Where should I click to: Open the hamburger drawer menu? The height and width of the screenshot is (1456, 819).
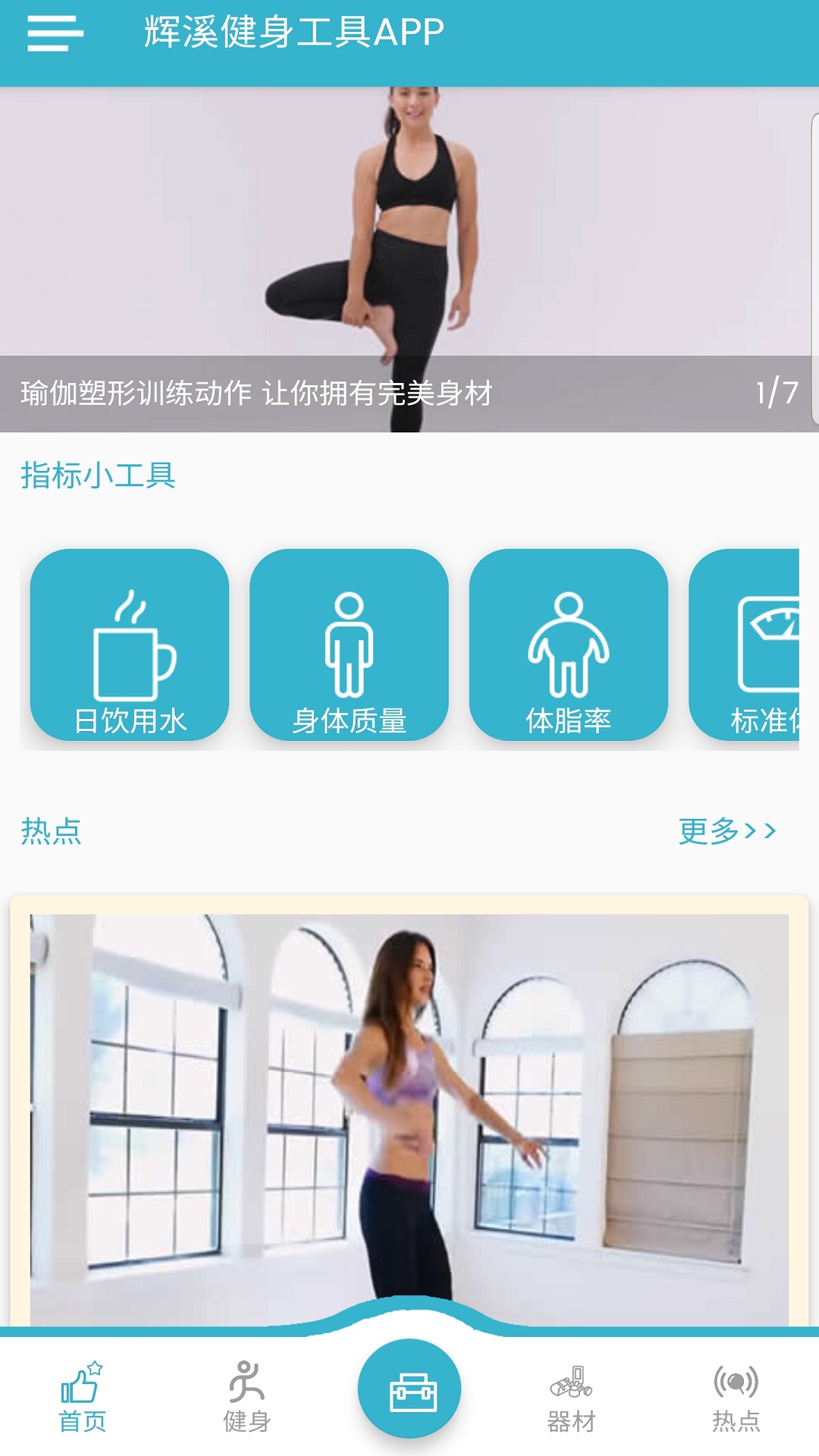click(55, 34)
